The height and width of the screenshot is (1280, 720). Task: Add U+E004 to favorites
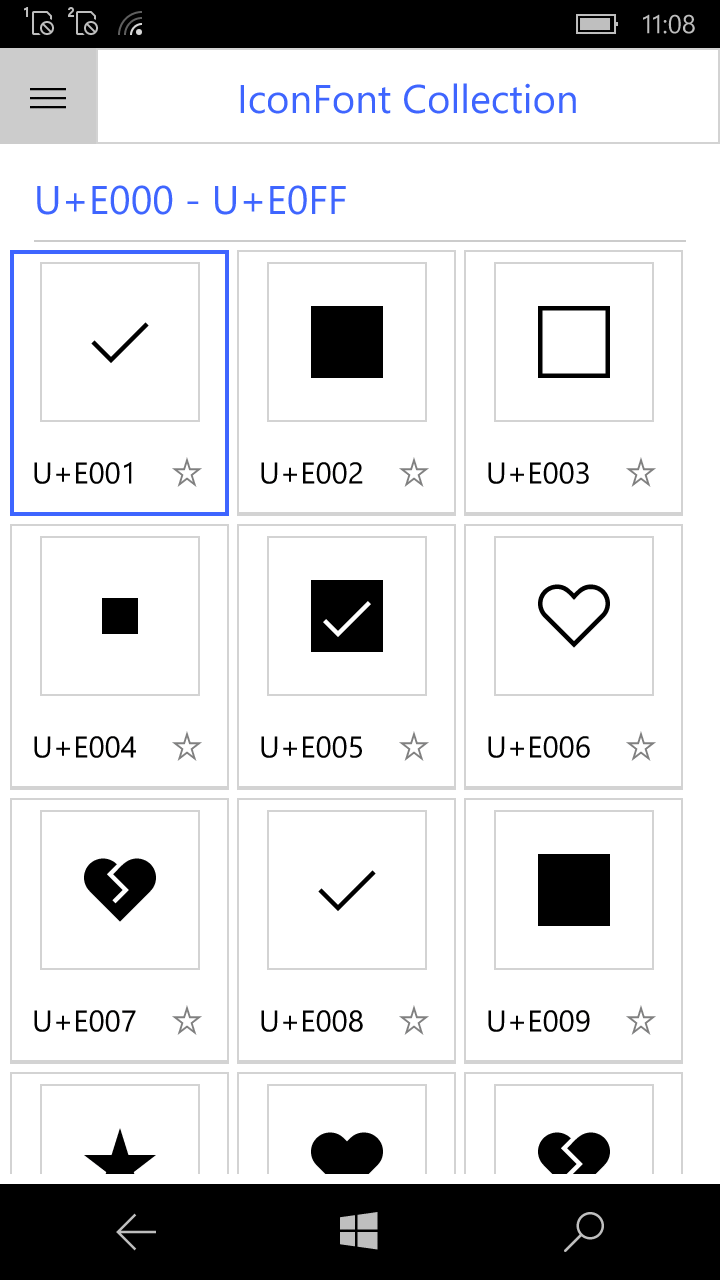tap(187, 747)
